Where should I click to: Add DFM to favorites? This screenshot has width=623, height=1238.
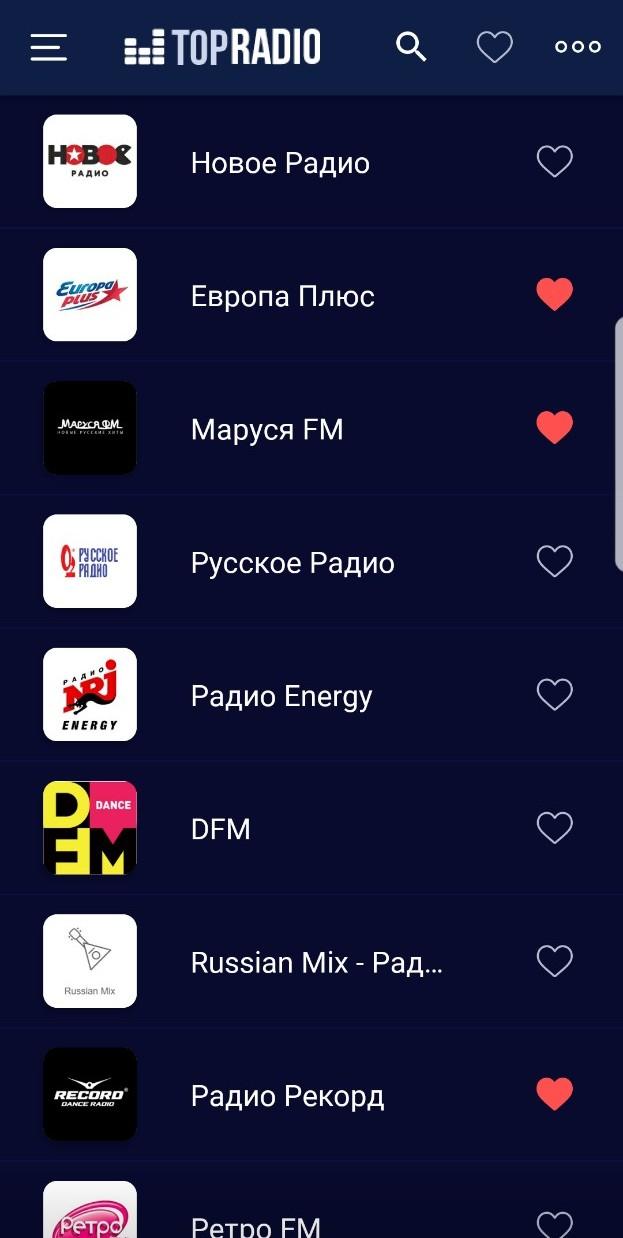[555, 827]
